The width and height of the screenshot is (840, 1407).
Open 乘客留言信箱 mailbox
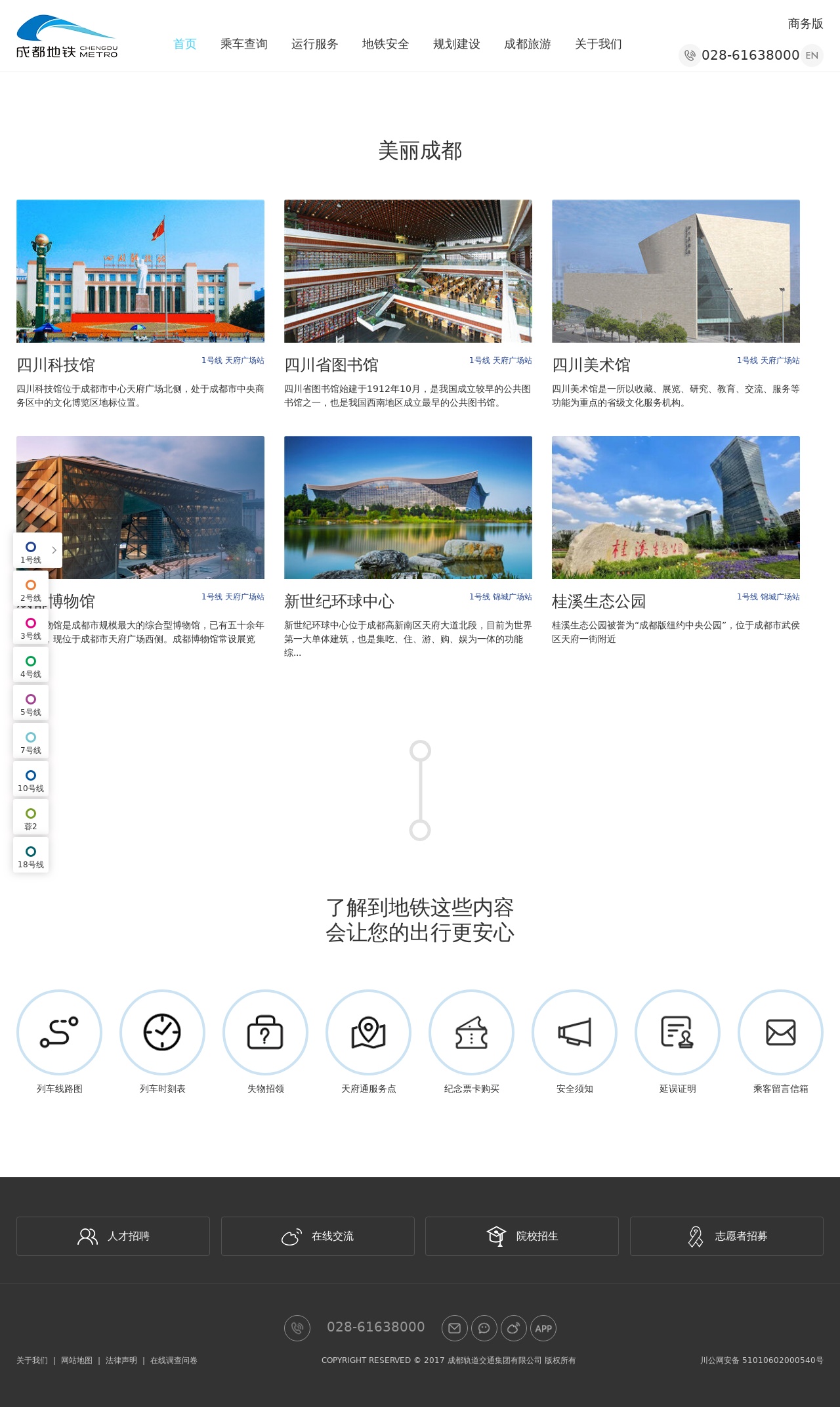[780, 1032]
